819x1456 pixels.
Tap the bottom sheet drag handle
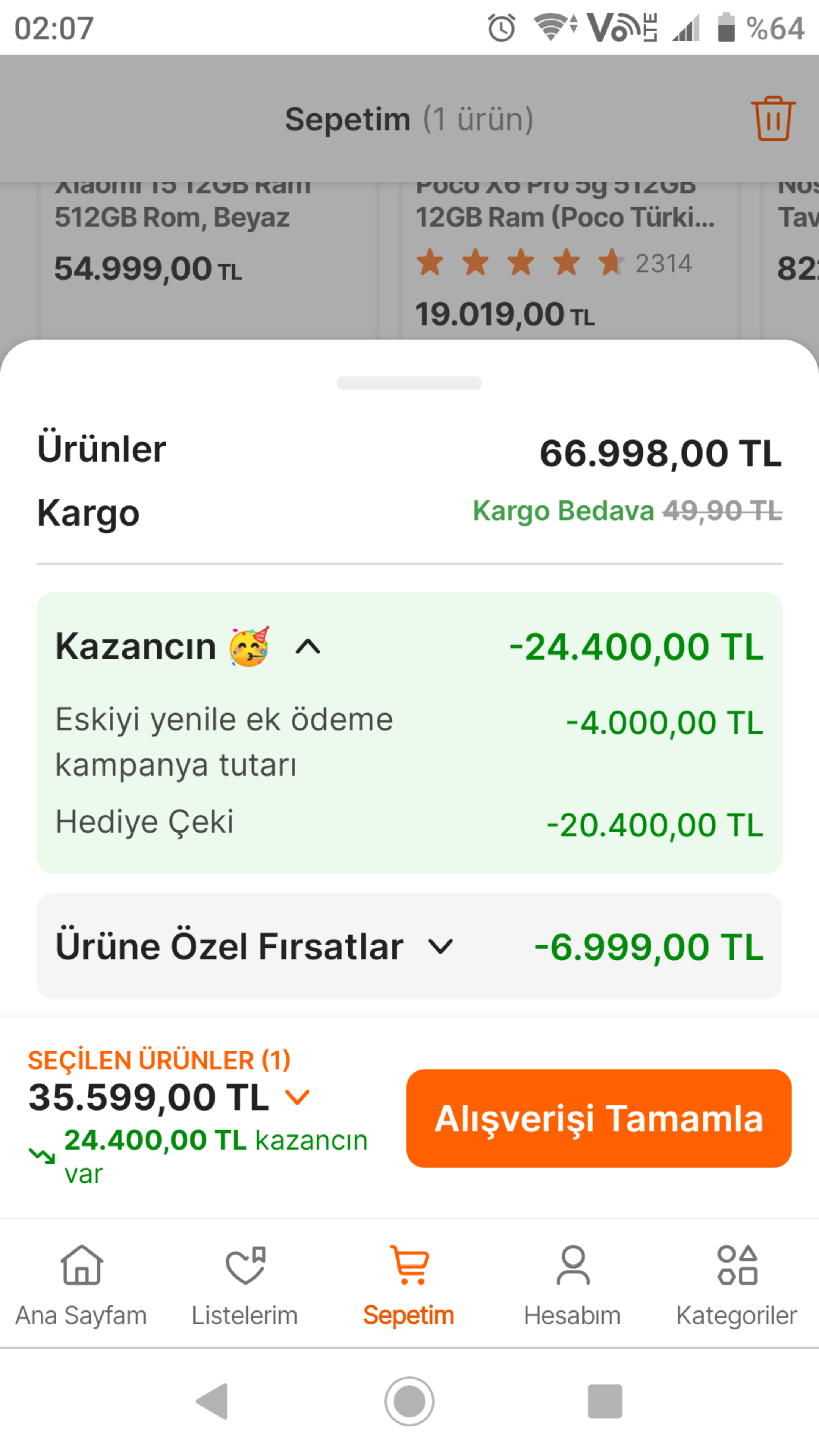(x=409, y=383)
